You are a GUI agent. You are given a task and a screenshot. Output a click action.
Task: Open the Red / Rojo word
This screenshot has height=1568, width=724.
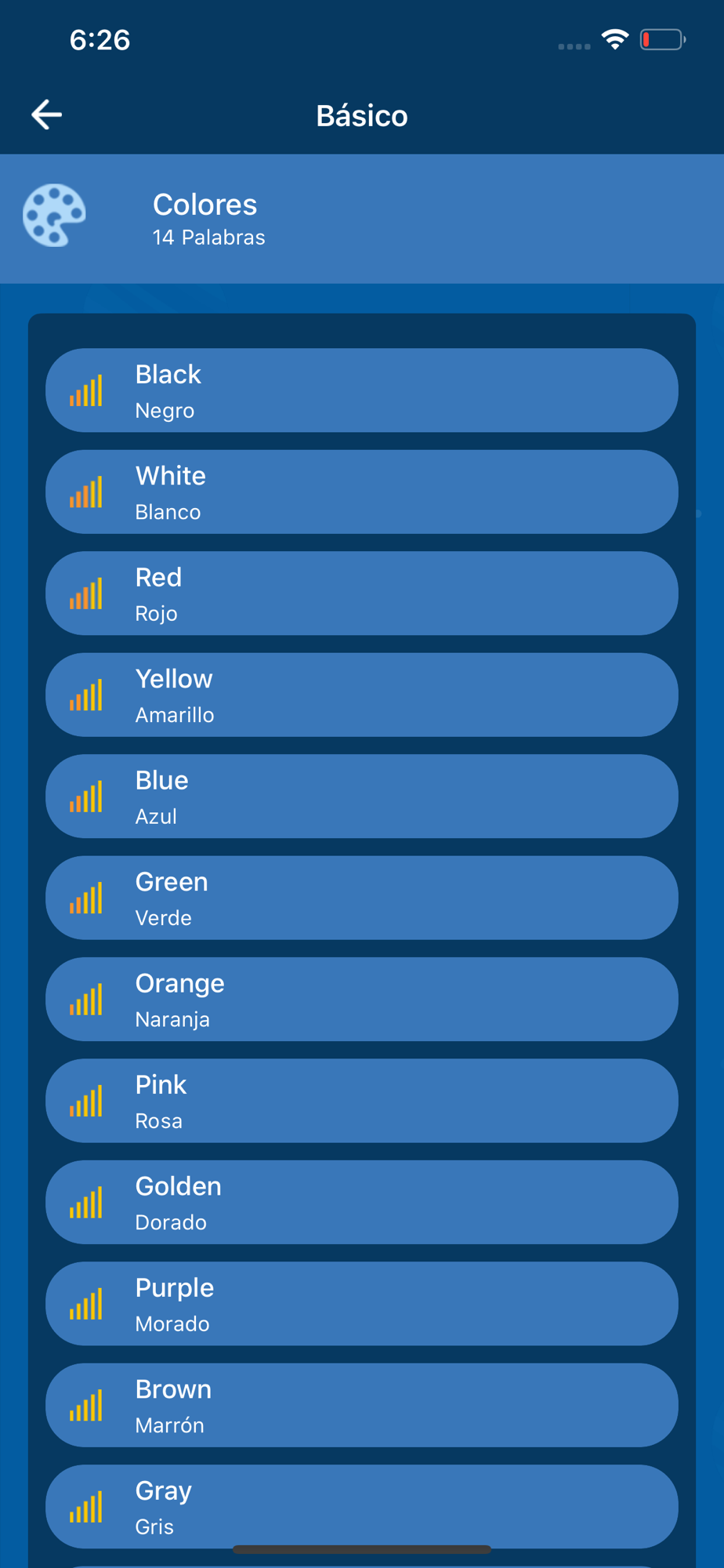[x=362, y=593]
